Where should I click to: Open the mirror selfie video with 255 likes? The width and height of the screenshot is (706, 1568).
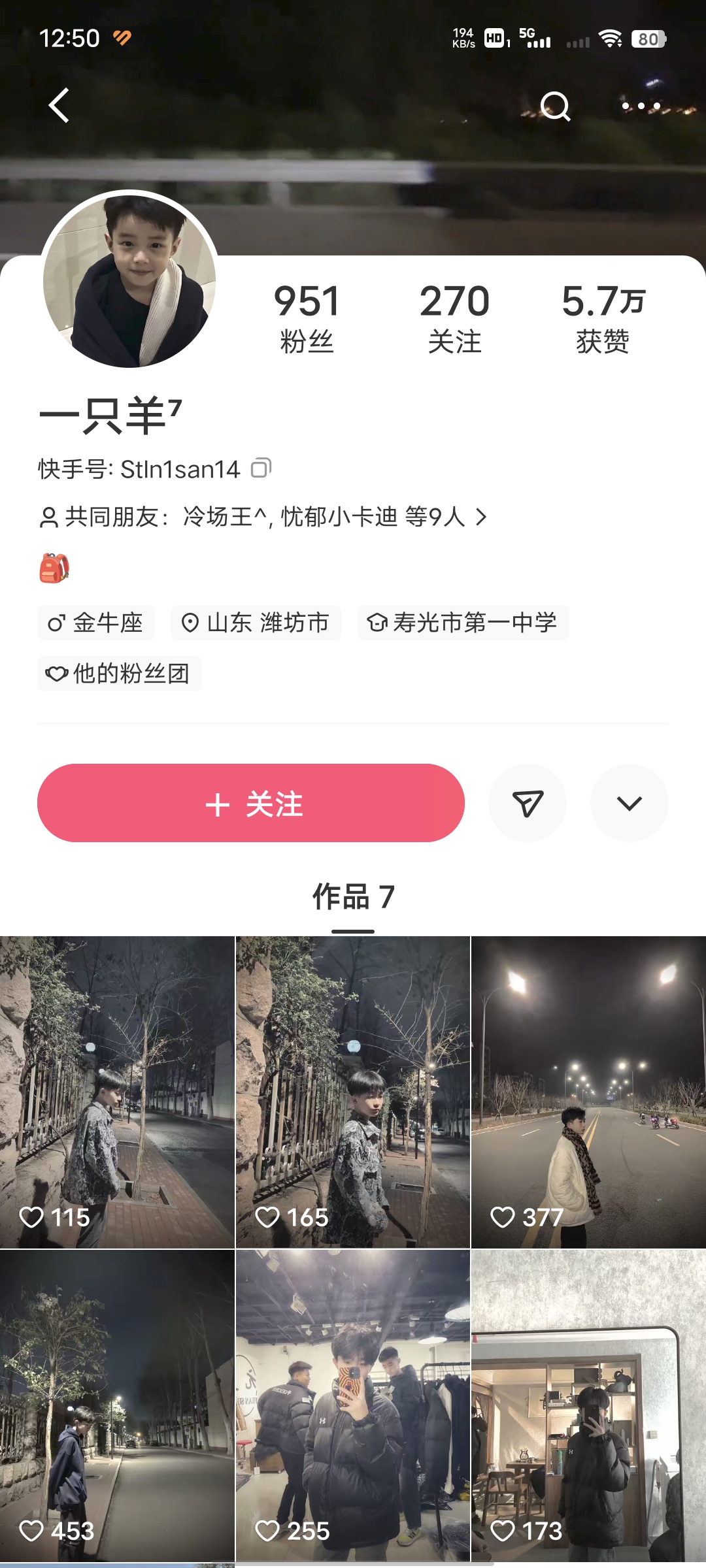pyautogui.click(x=353, y=1406)
